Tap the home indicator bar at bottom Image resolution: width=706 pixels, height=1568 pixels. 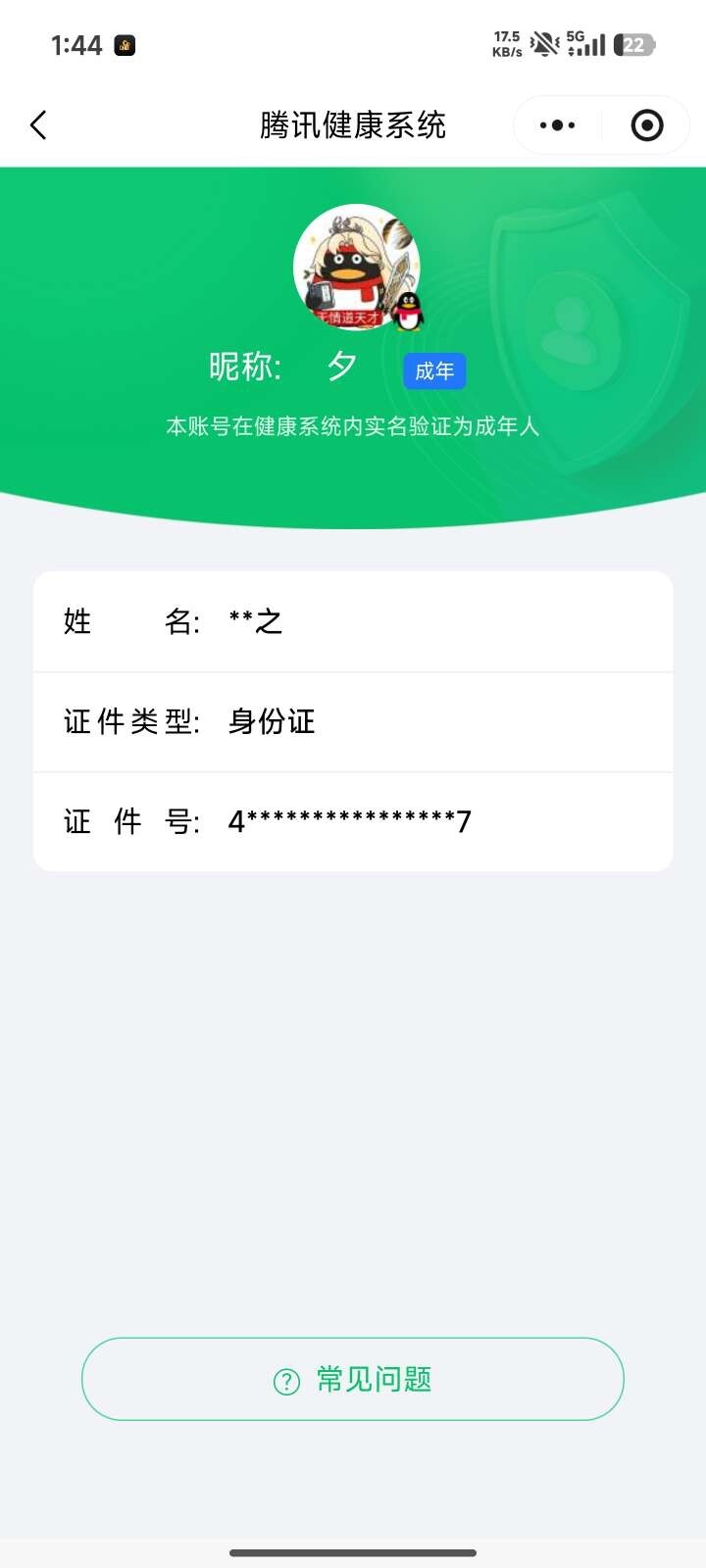353,1551
